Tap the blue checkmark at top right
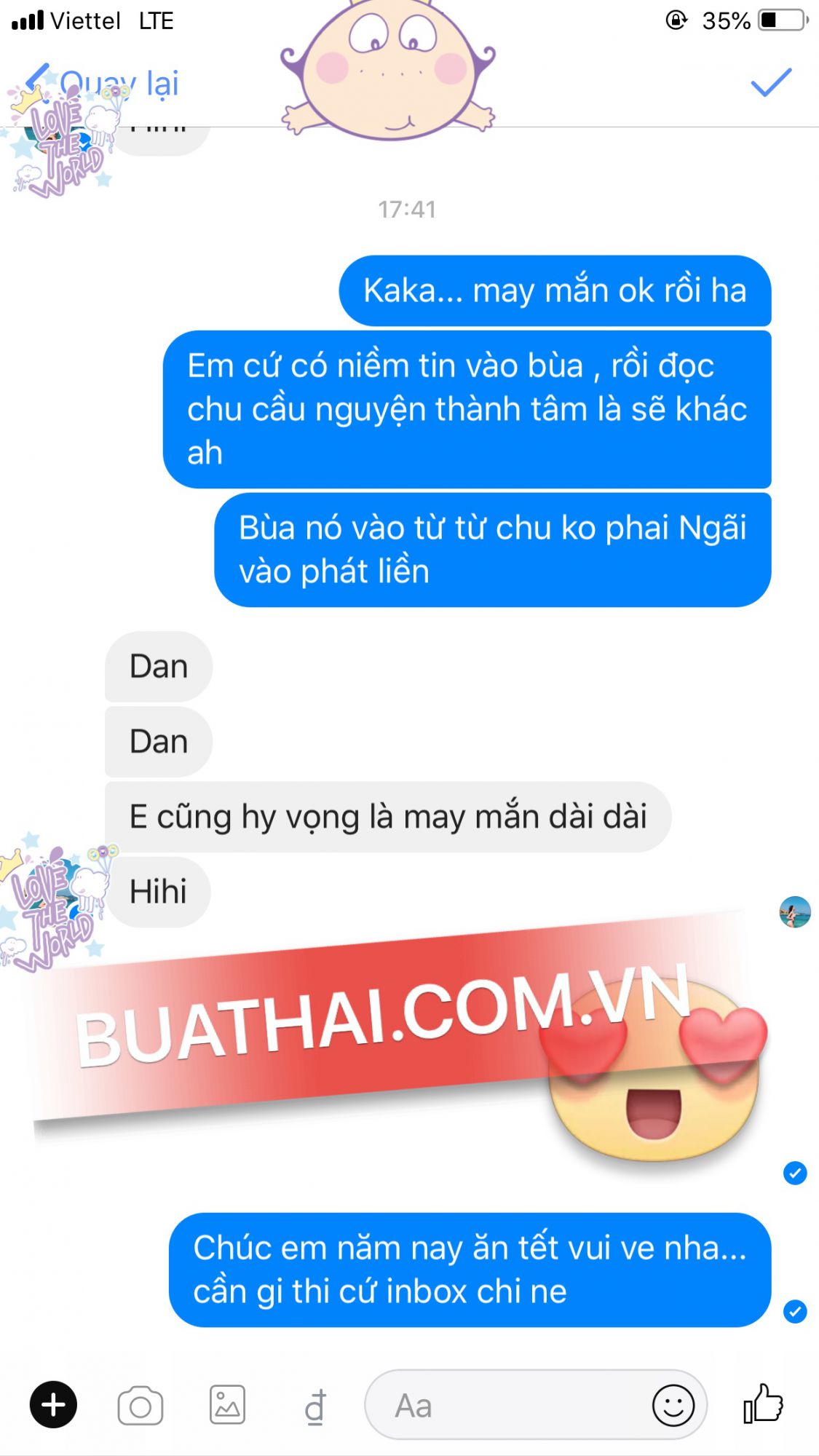The image size is (819, 1456). coord(770,82)
